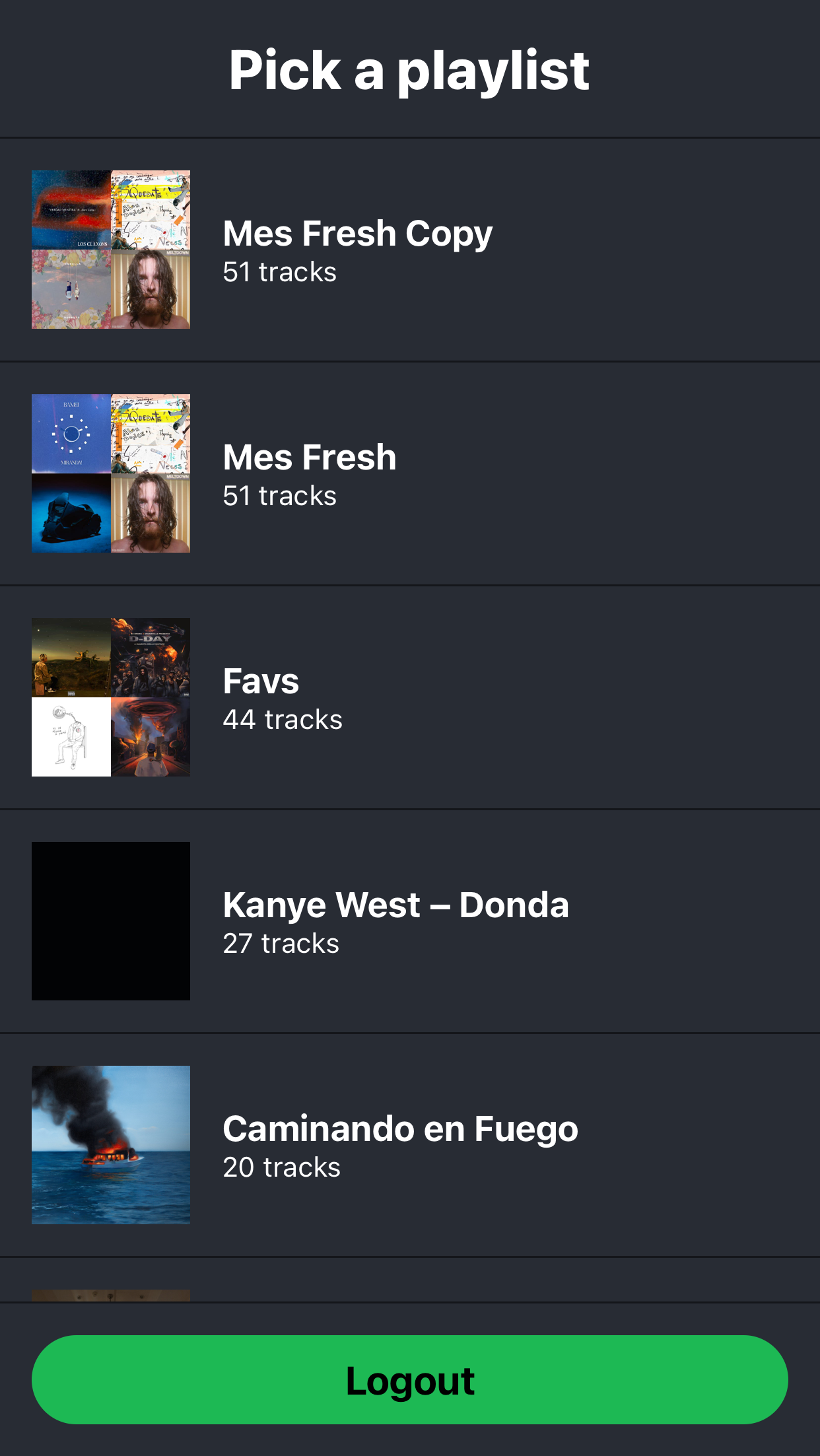This screenshot has height=1456, width=820.
Task: Select the Favs playlist cover image
Action: (x=110, y=697)
